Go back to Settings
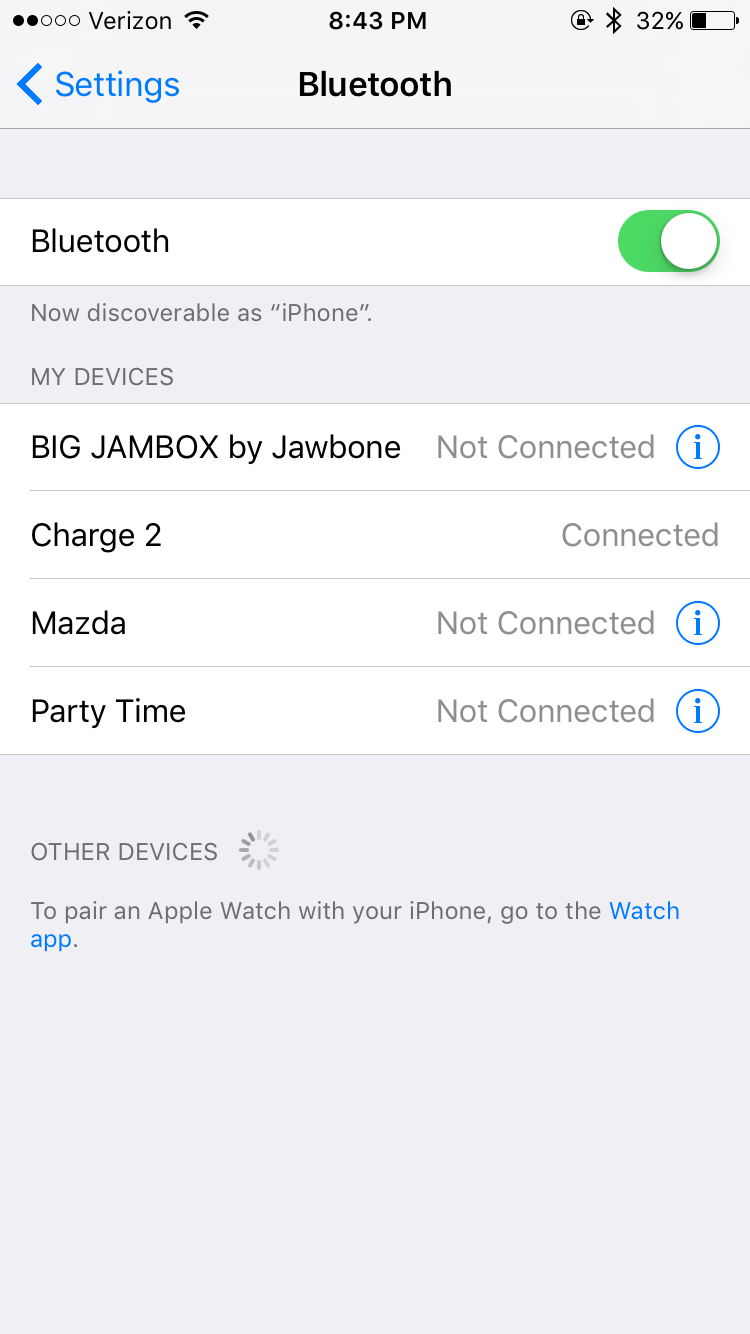750x1334 pixels. pos(98,85)
